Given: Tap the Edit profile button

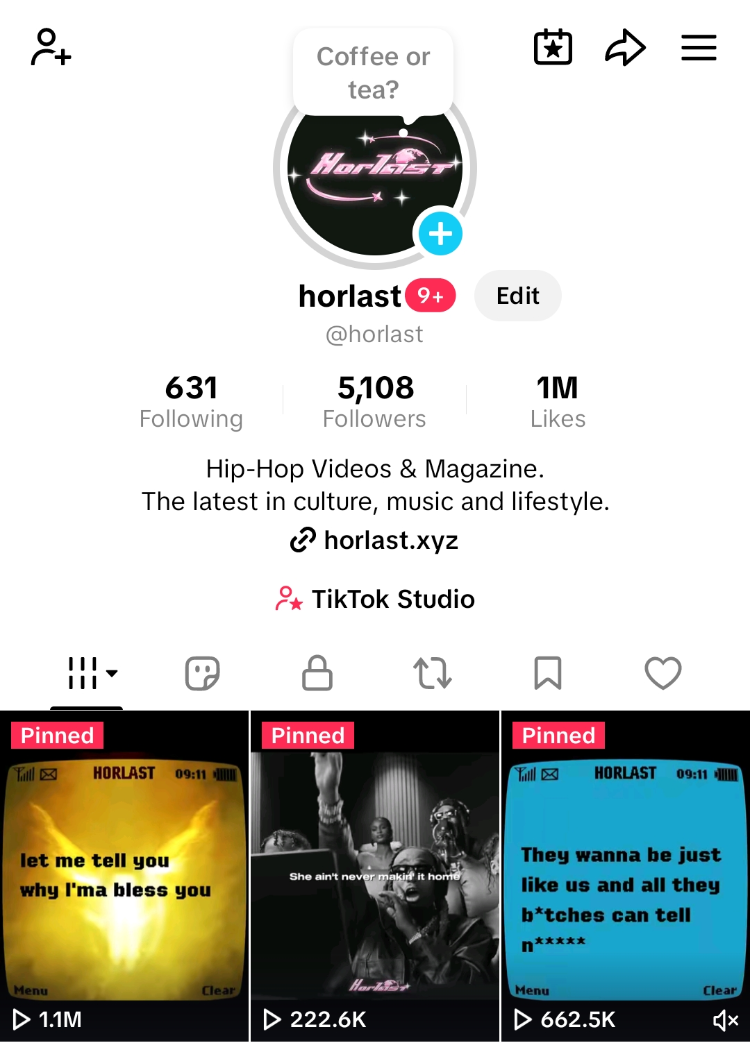Looking at the screenshot, I should [x=517, y=295].
